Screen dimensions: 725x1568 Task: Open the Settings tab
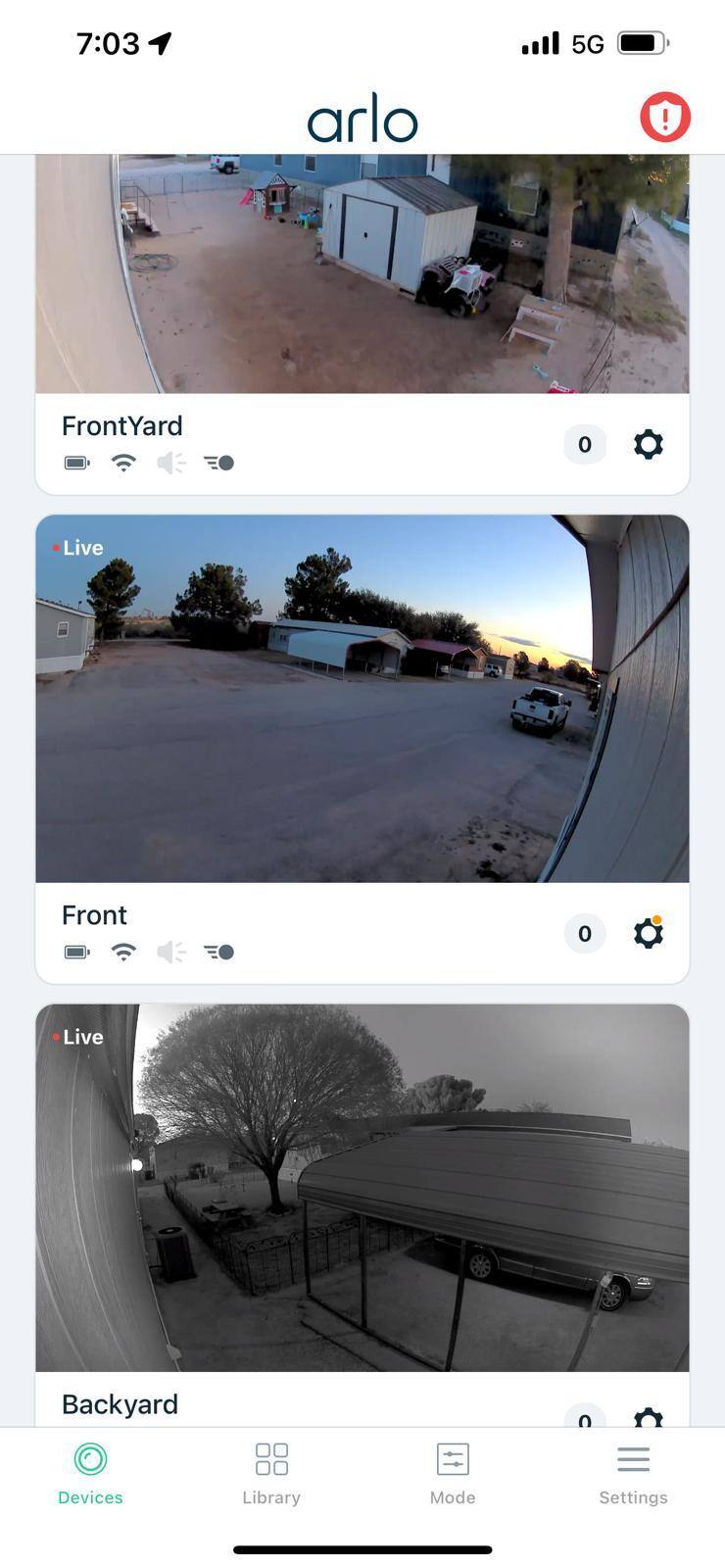click(x=633, y=1473)
